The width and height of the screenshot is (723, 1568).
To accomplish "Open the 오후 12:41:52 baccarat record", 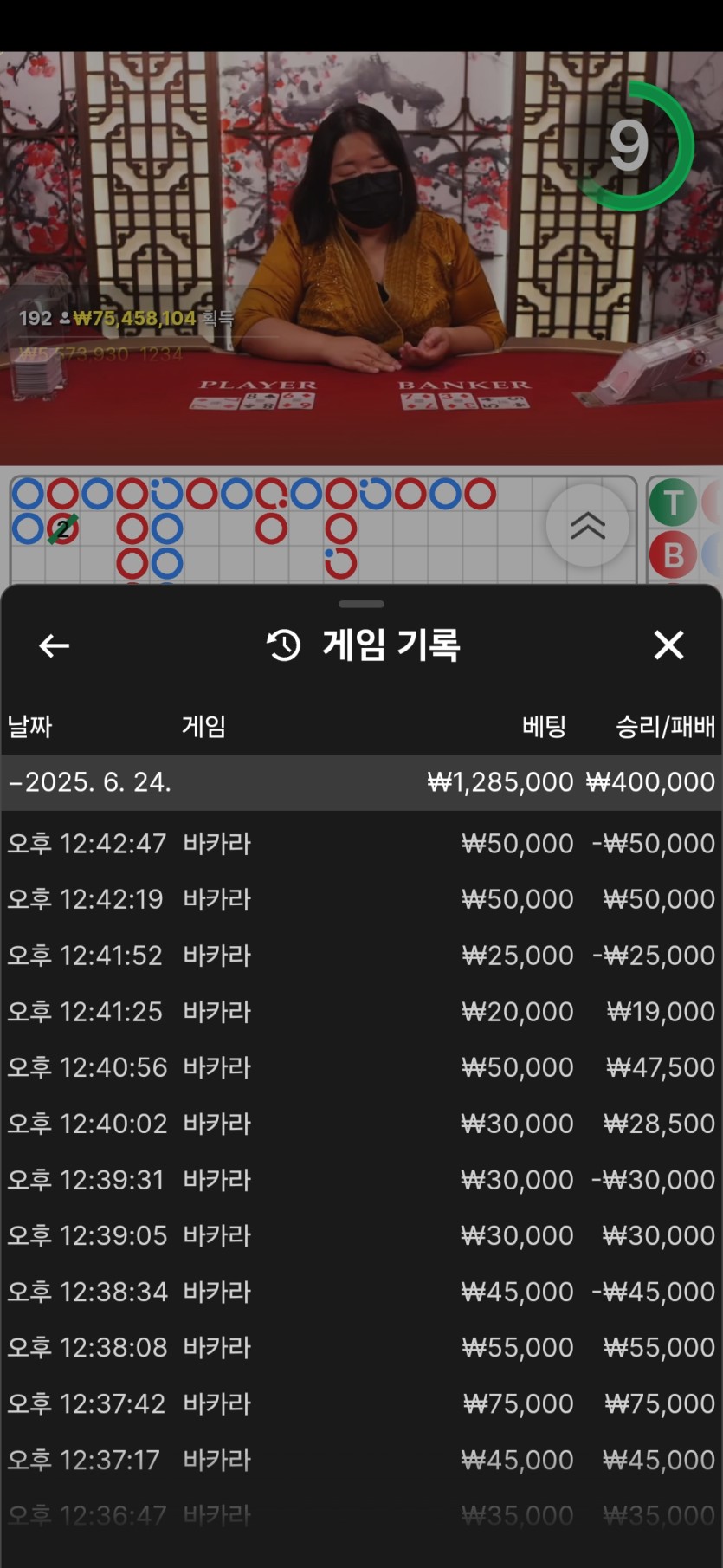I will (x=361, y=956).
